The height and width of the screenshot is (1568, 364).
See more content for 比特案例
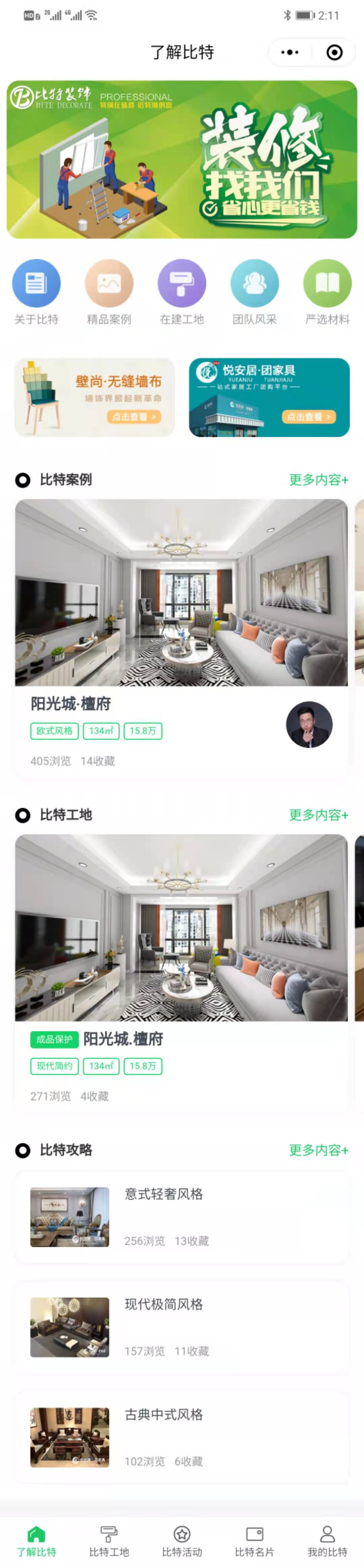point(318,480)
